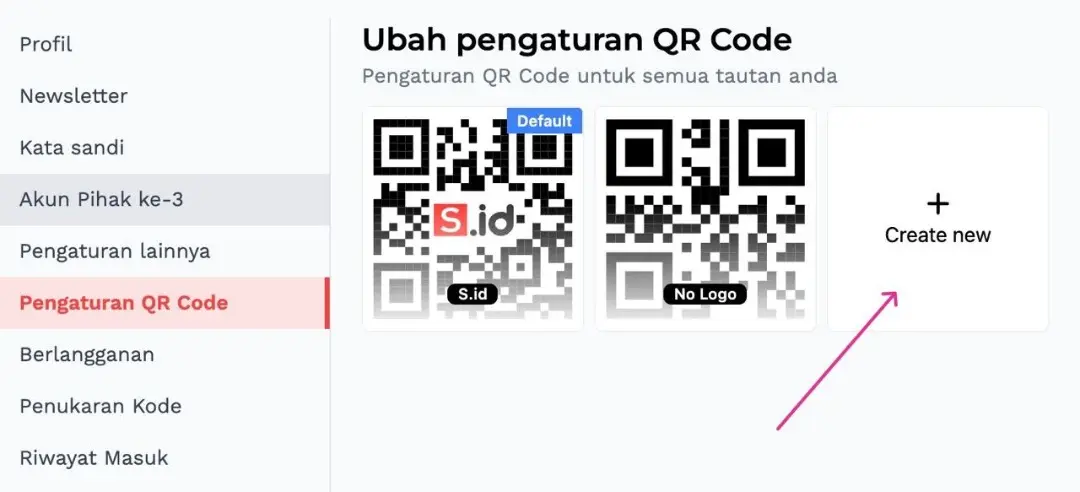Select the No Logo QR code preset
Viewport: 1080px width, 492px height.
(705, 219)
